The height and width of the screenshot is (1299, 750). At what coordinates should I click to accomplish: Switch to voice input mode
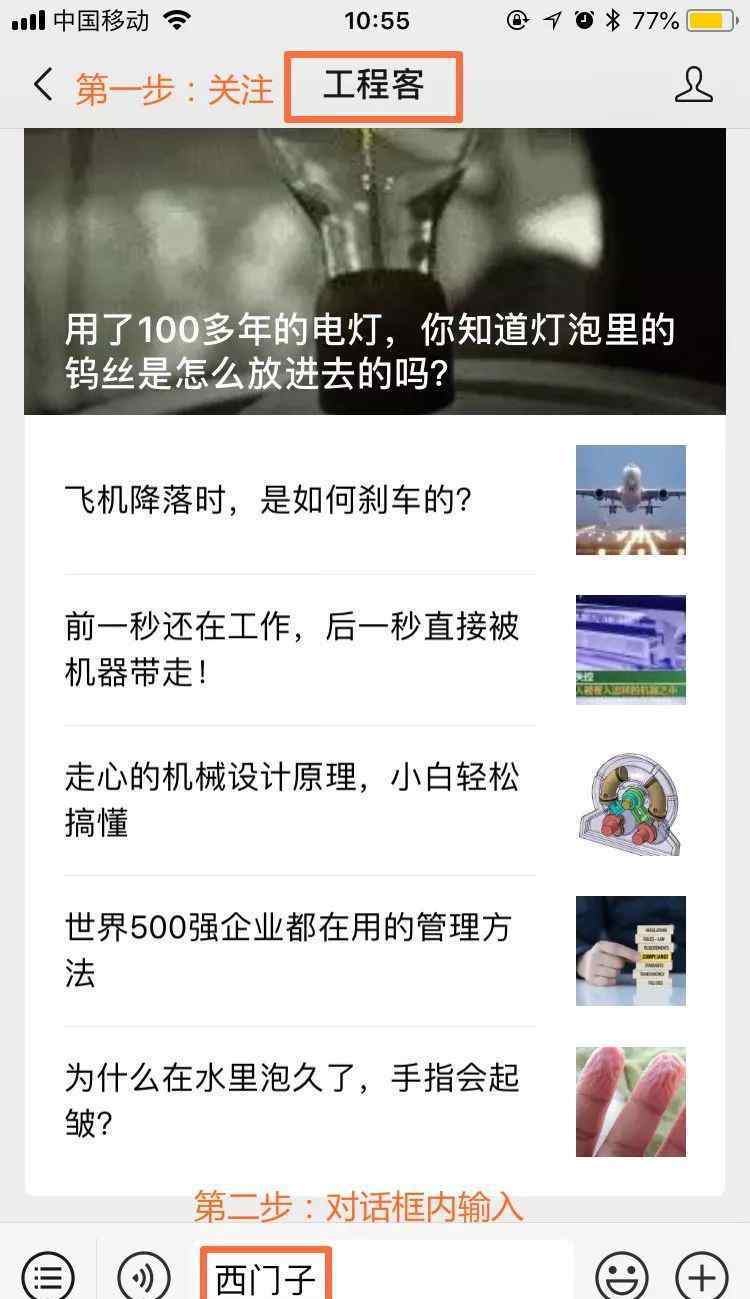click(x=144, y=1276)
